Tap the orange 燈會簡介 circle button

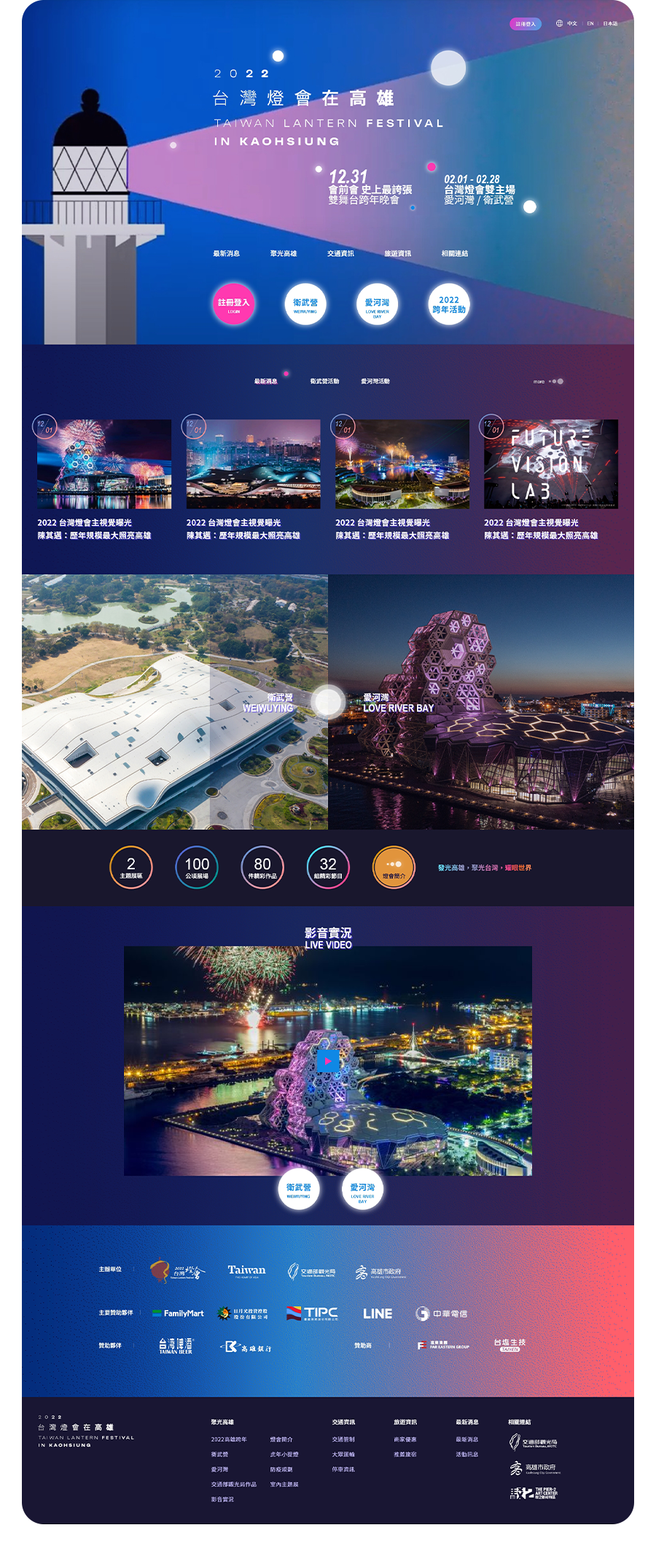394,868
